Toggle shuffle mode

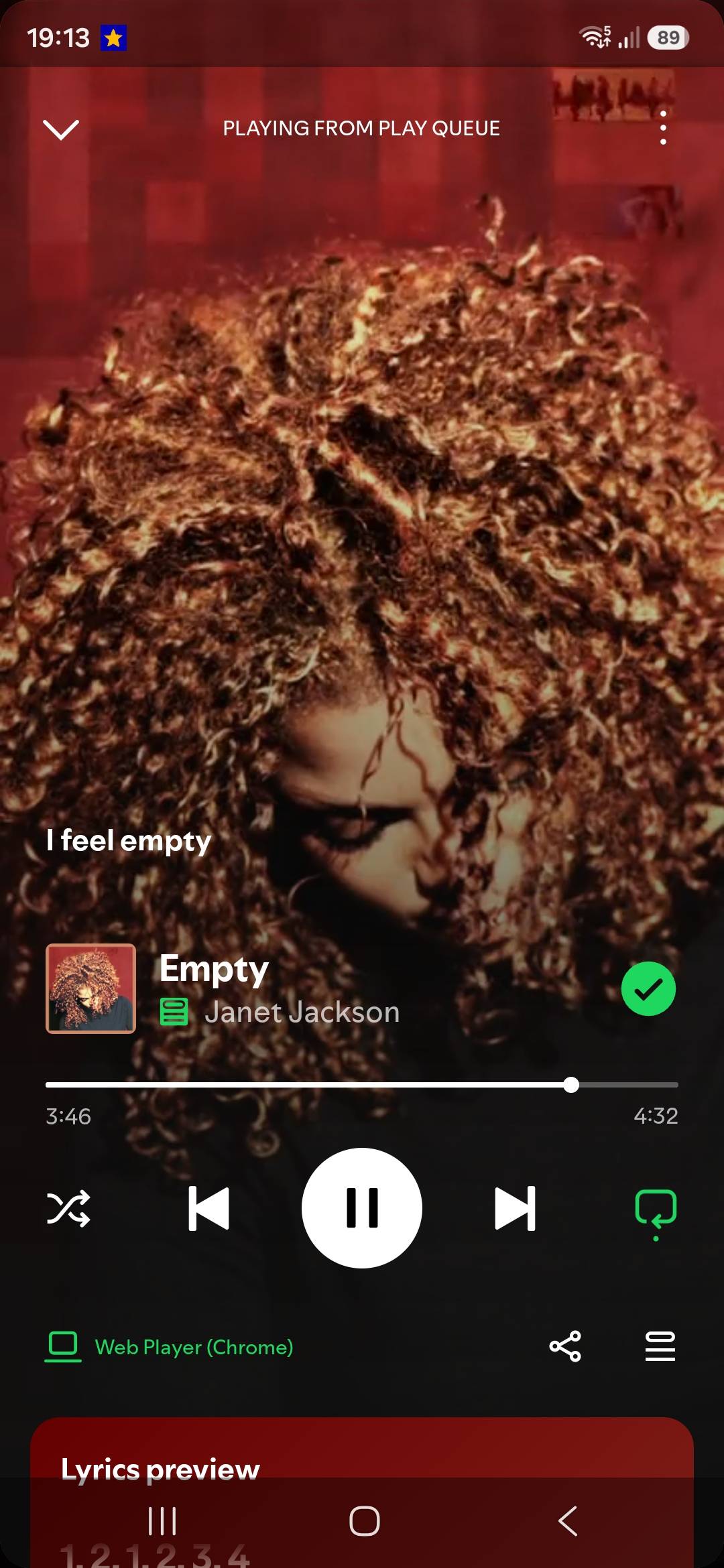tap(68, 1208)
